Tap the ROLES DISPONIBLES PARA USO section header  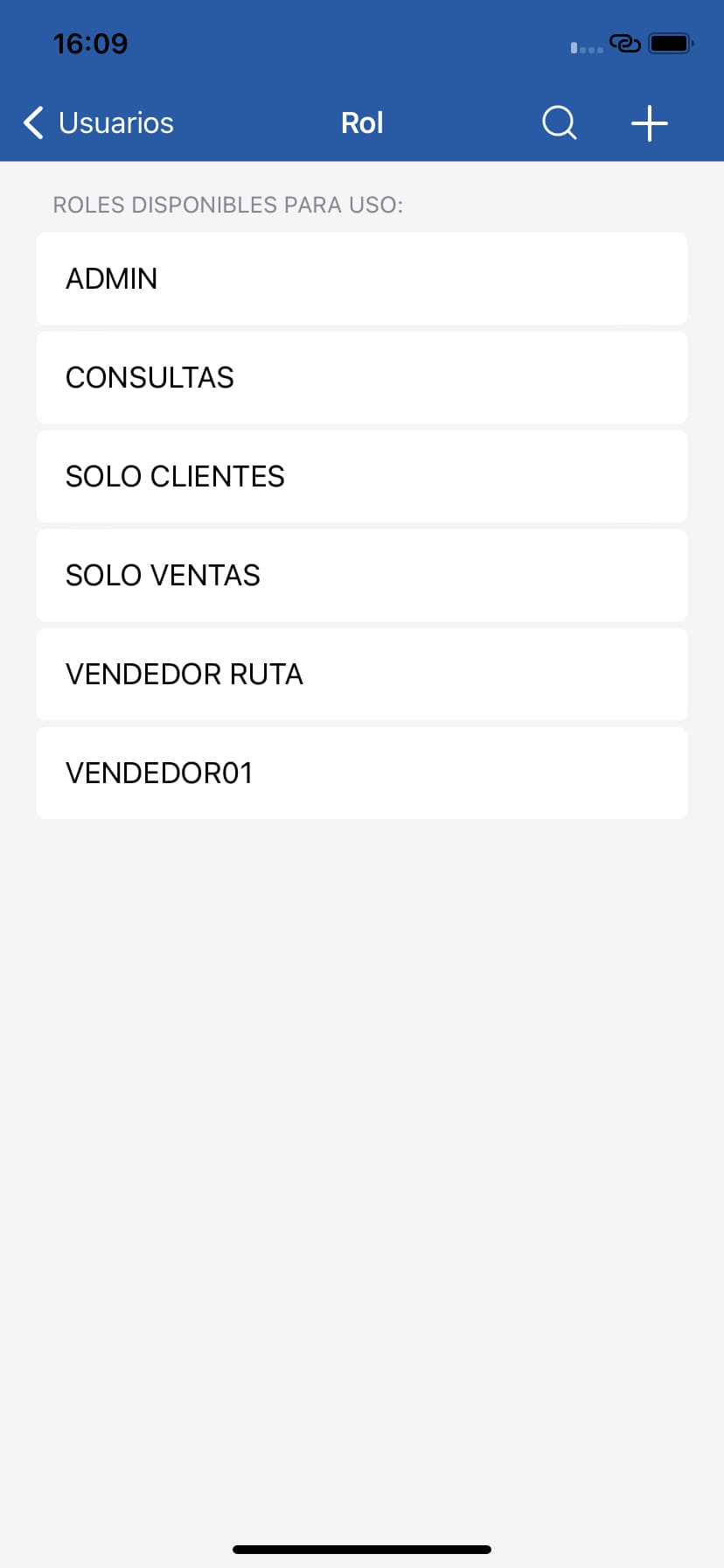click(x=226, y=205)
